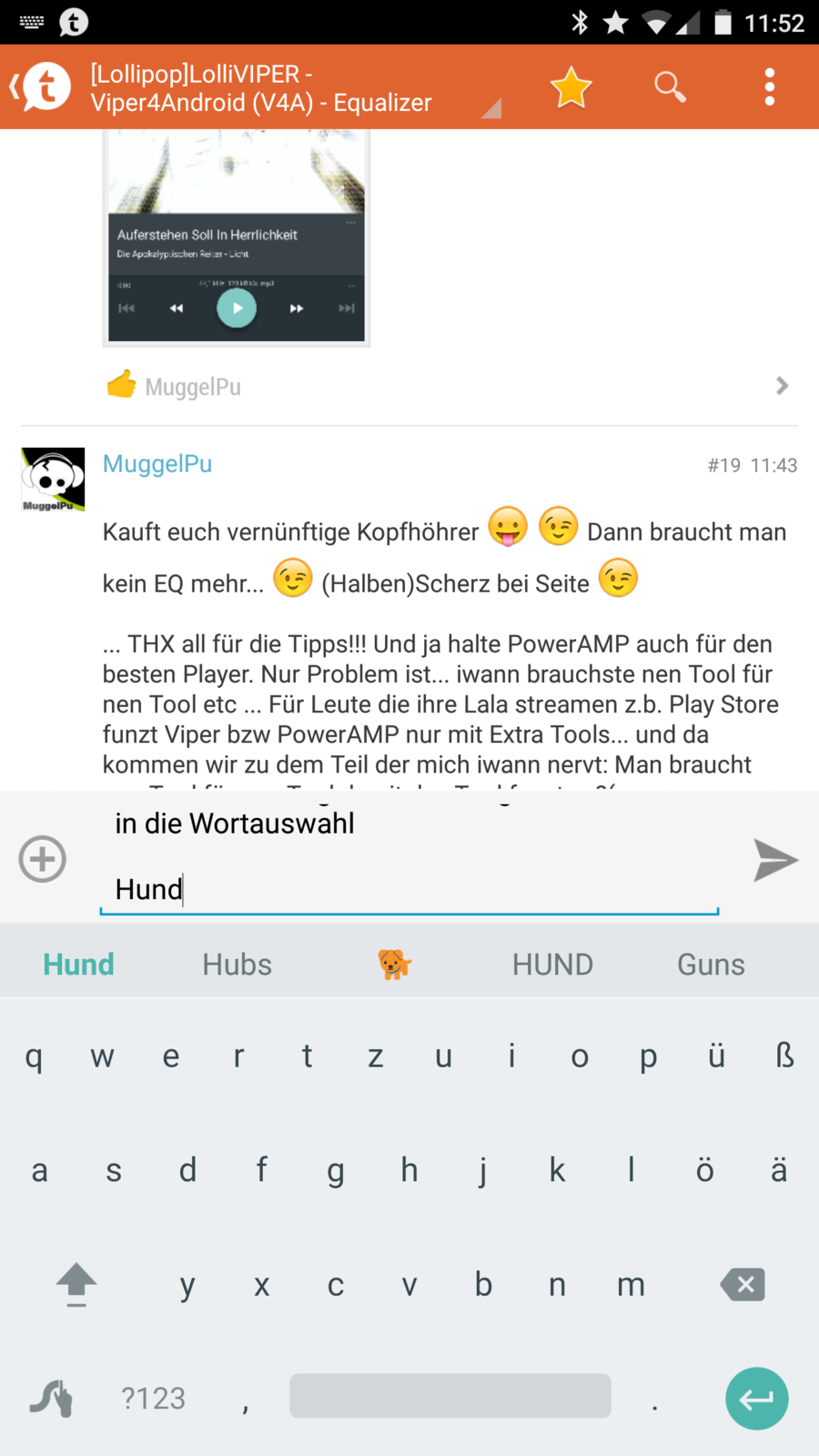This screenshot has width=819, height=1456.
Task: Toggle the favorite star for this thread
Action: point(571,87)
